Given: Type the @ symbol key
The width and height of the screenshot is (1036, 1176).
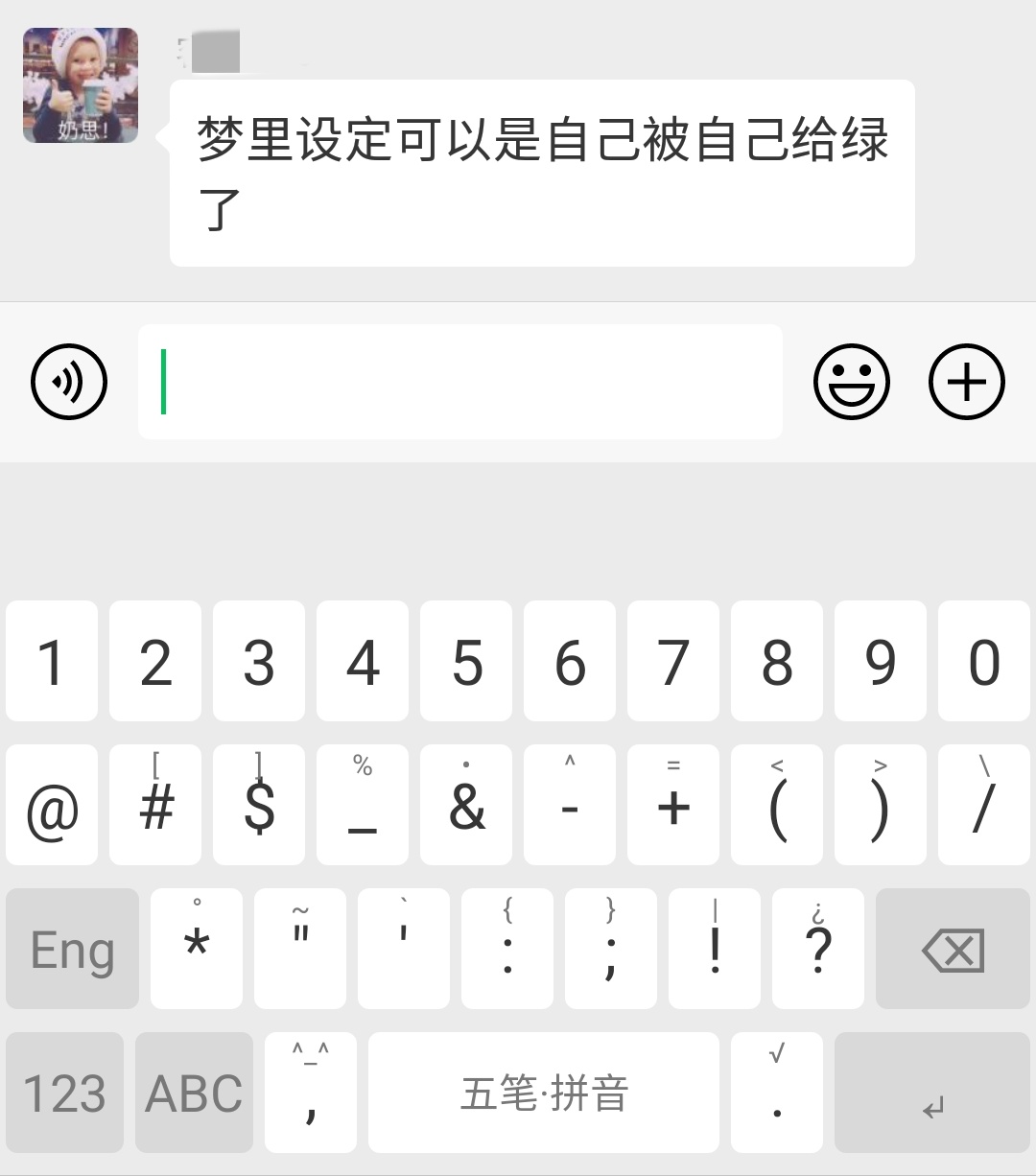Looking at the screenshot, I should pyautogui.click(x=52, y=806).
